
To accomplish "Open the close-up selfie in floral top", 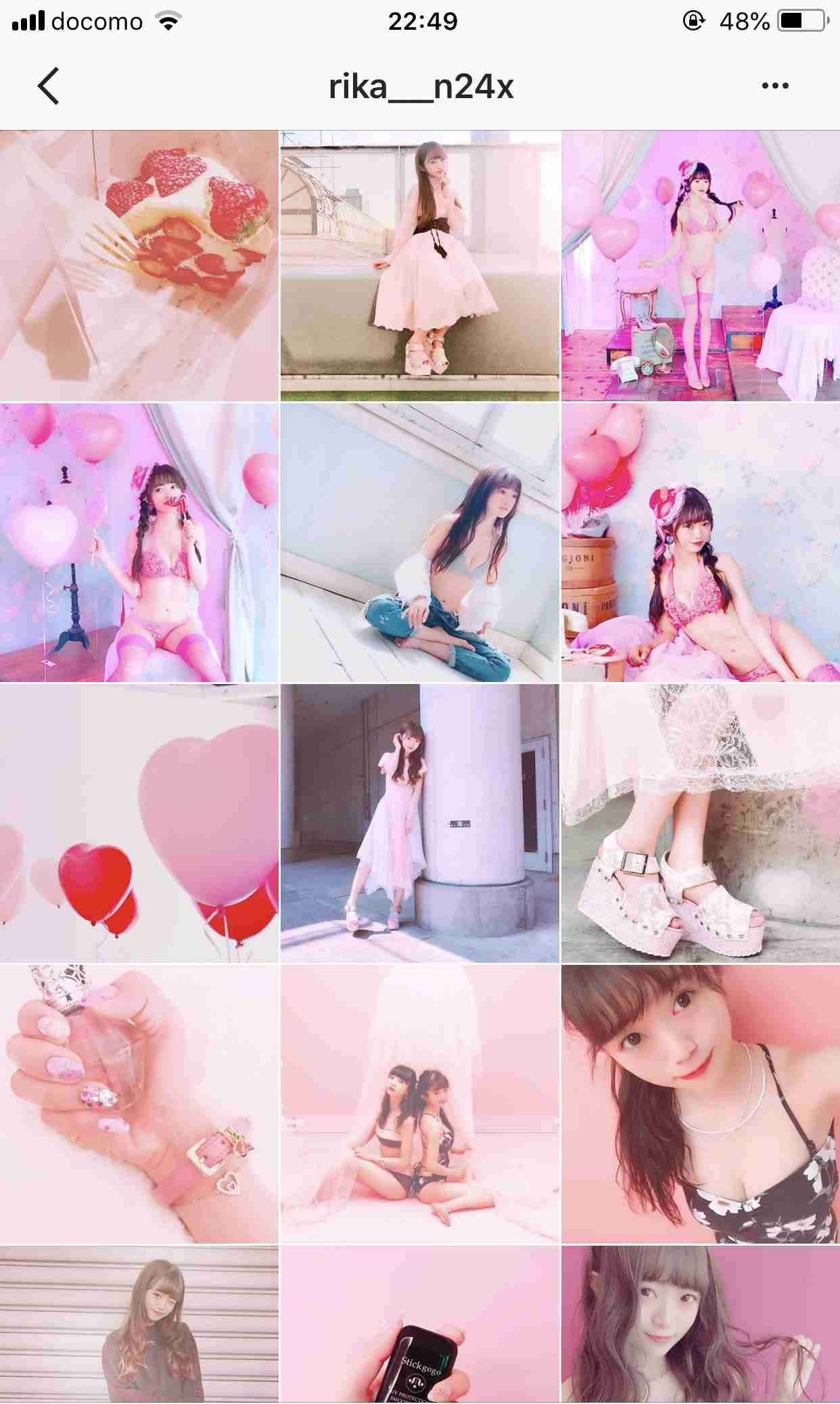I will coord(701,1104).
